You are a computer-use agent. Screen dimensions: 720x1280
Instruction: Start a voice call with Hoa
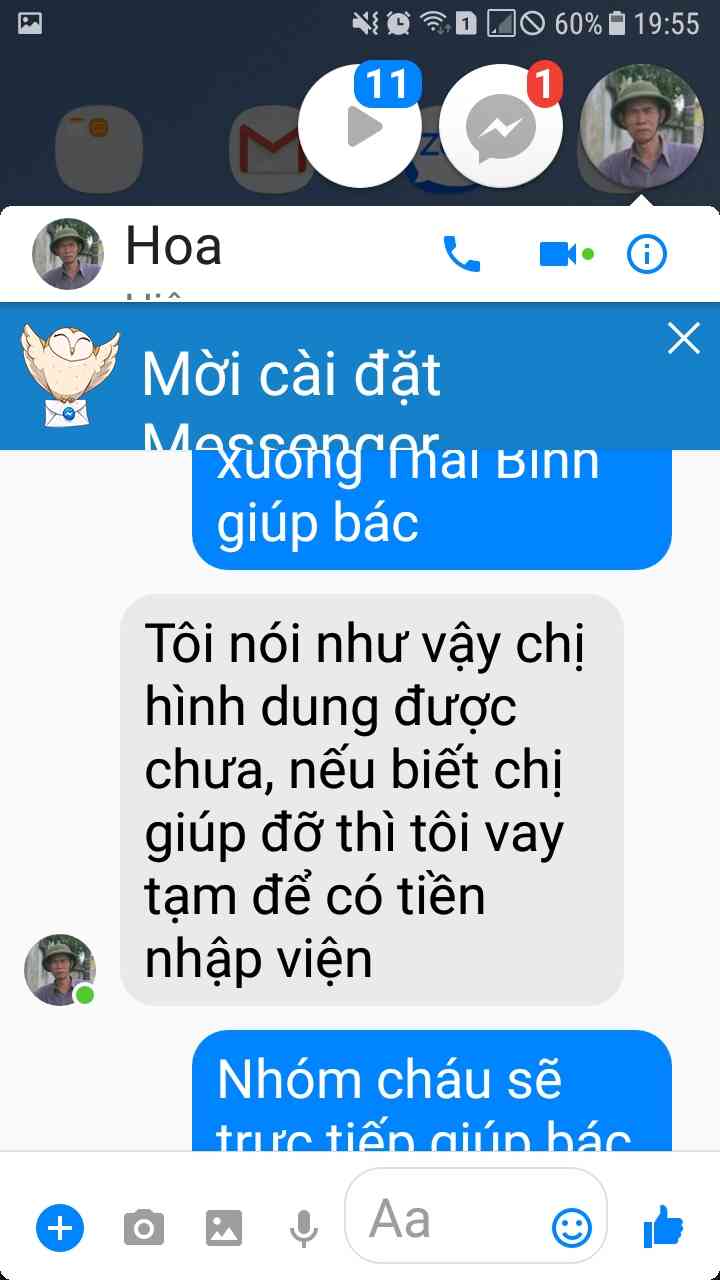461,255
